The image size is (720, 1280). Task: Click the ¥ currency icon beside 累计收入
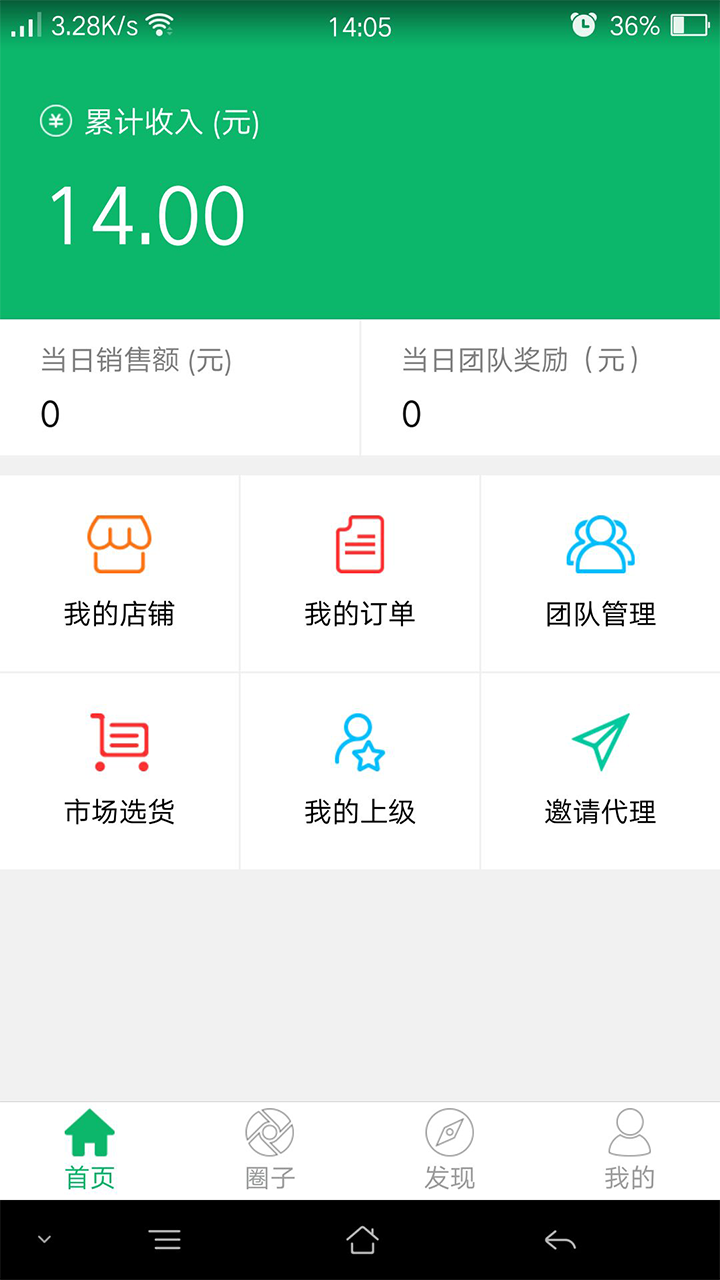pyautogui.click(x=57, y=121)
